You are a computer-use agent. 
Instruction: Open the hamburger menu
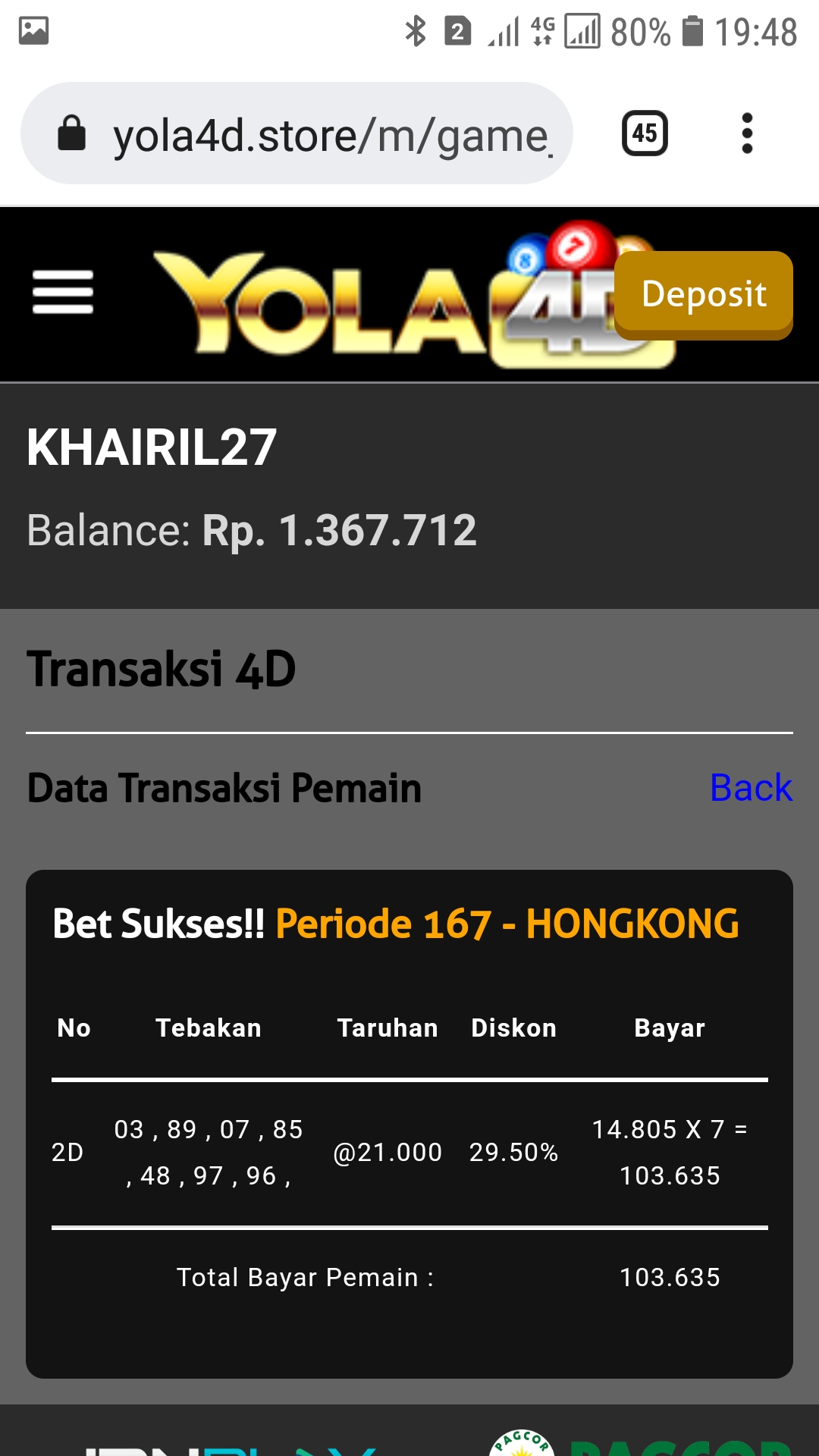coord(63,292)
